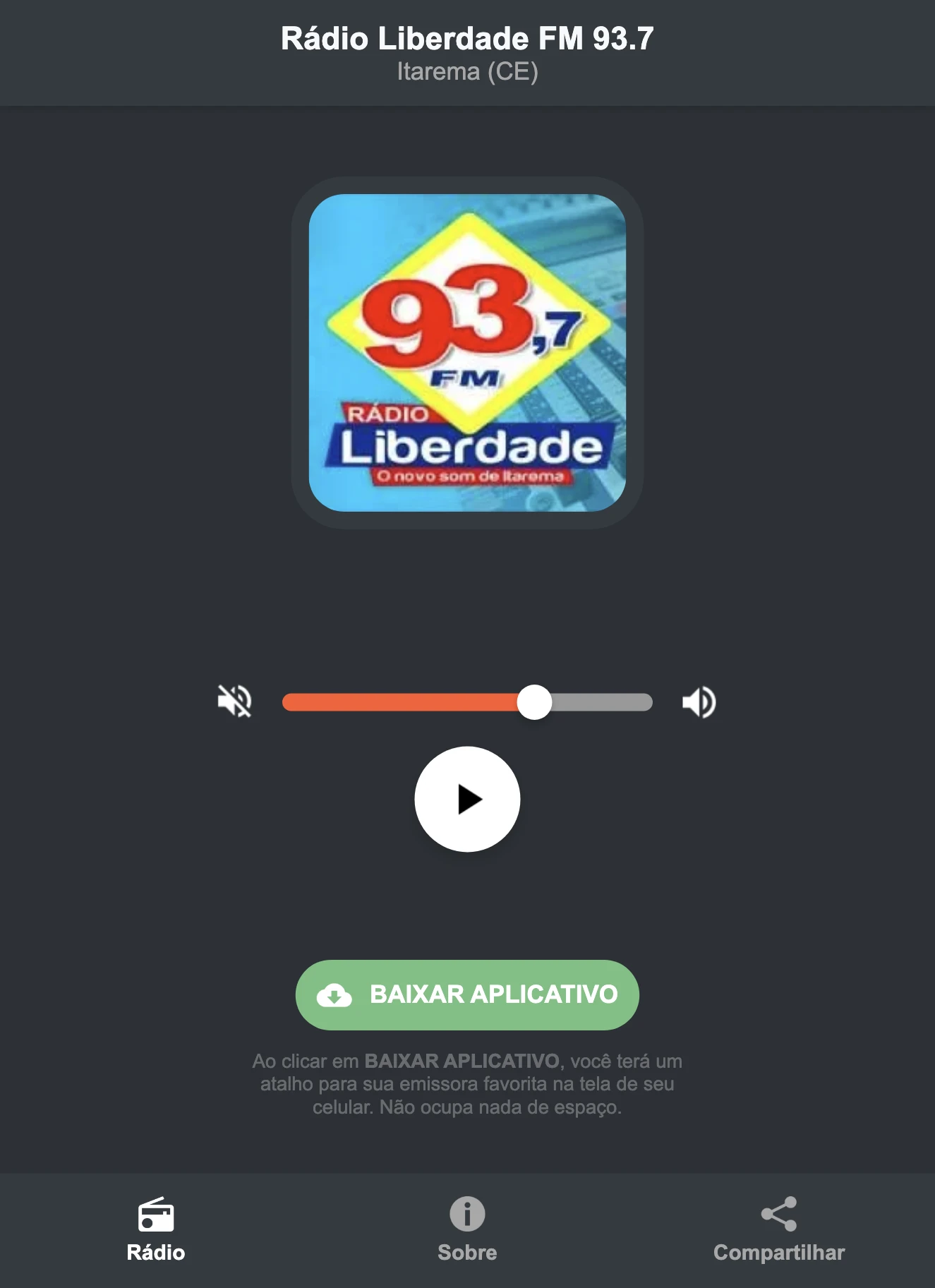Switch to the Sobre tab

[467, 1228]
